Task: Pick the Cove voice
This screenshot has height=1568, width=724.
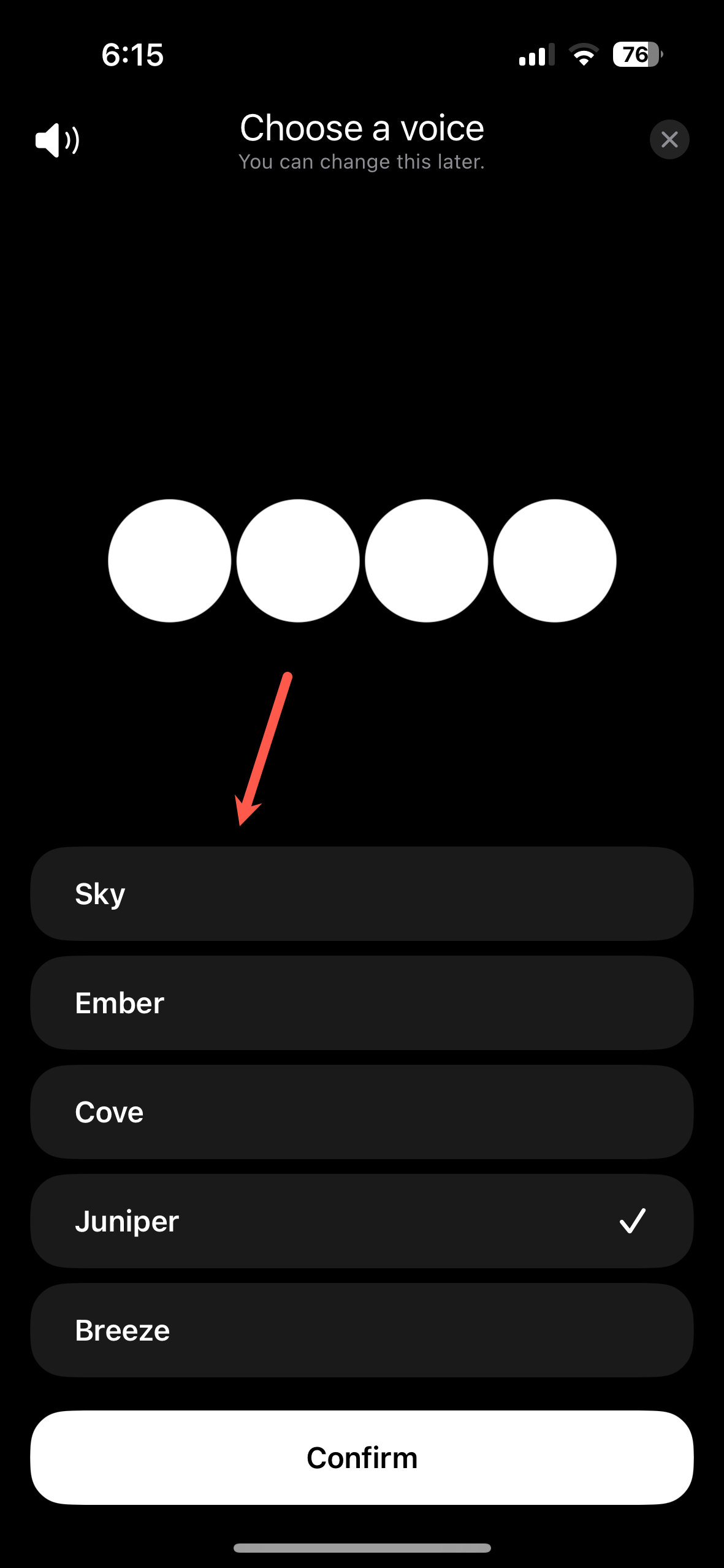Action: (x=362, y=1112)
